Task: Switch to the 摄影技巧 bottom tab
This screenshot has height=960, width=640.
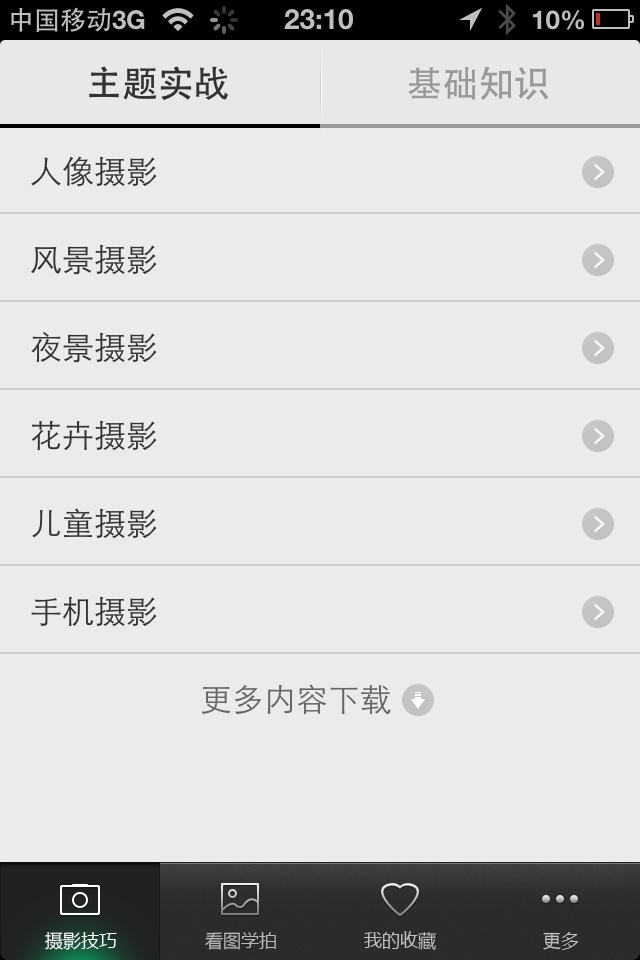Action: [x=80, y=914]
